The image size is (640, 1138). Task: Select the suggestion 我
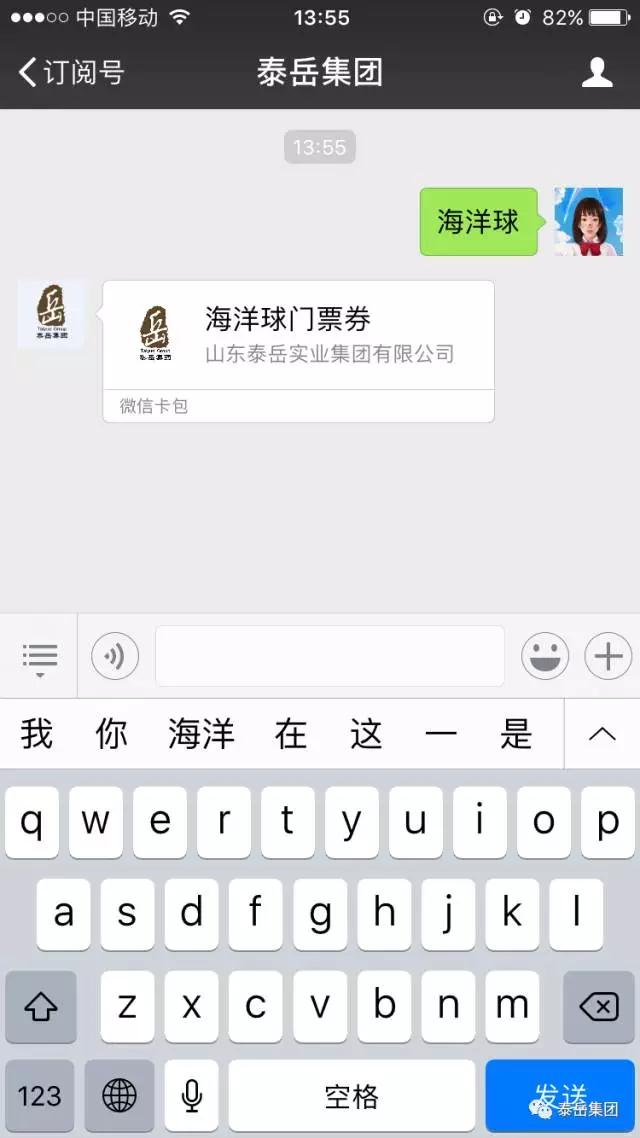pos(37,734)
